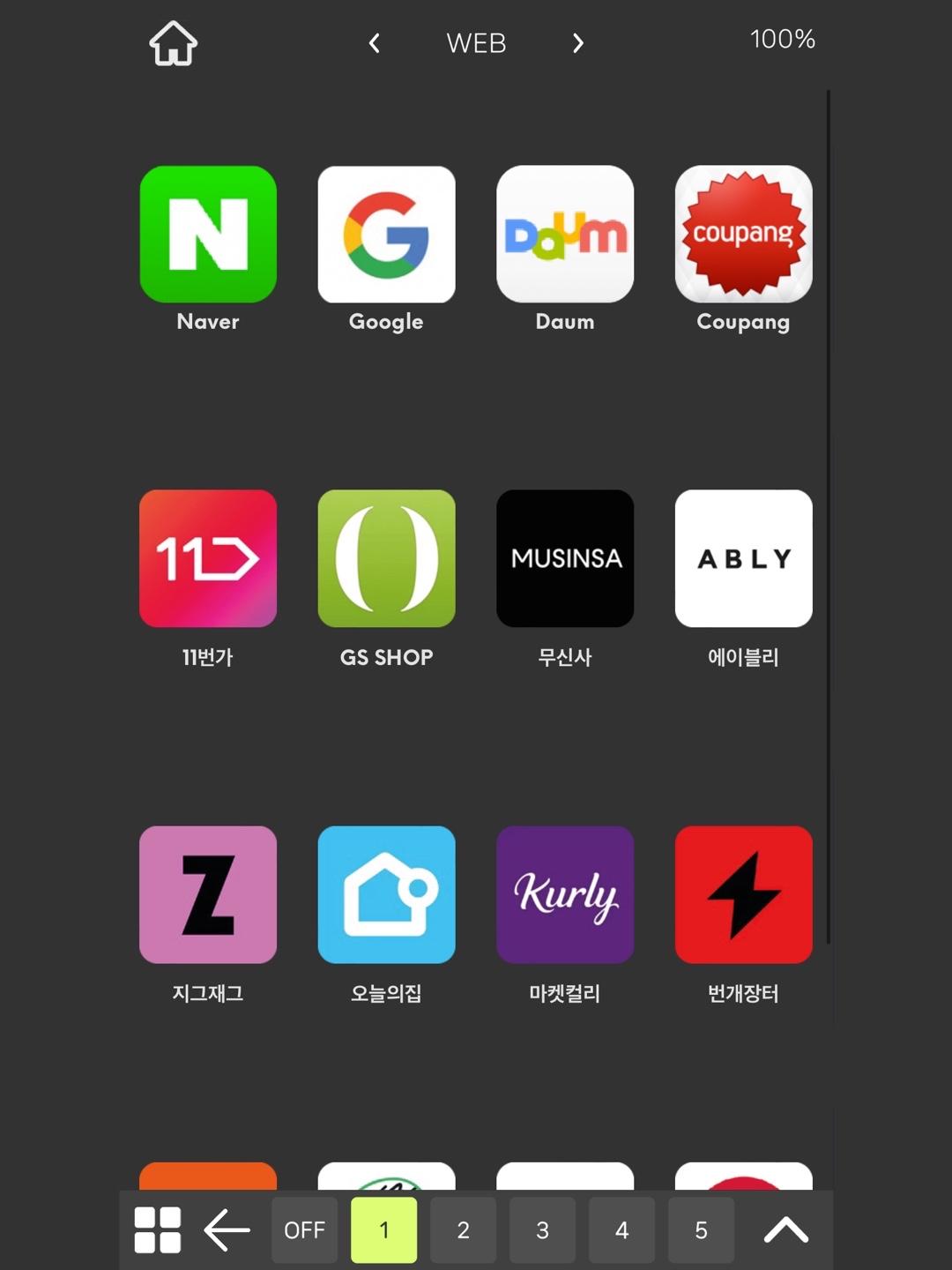952x1270 pixels.
Task: Go to next category with right arrow
Action: pyautogui.click(x=577, y=43)
